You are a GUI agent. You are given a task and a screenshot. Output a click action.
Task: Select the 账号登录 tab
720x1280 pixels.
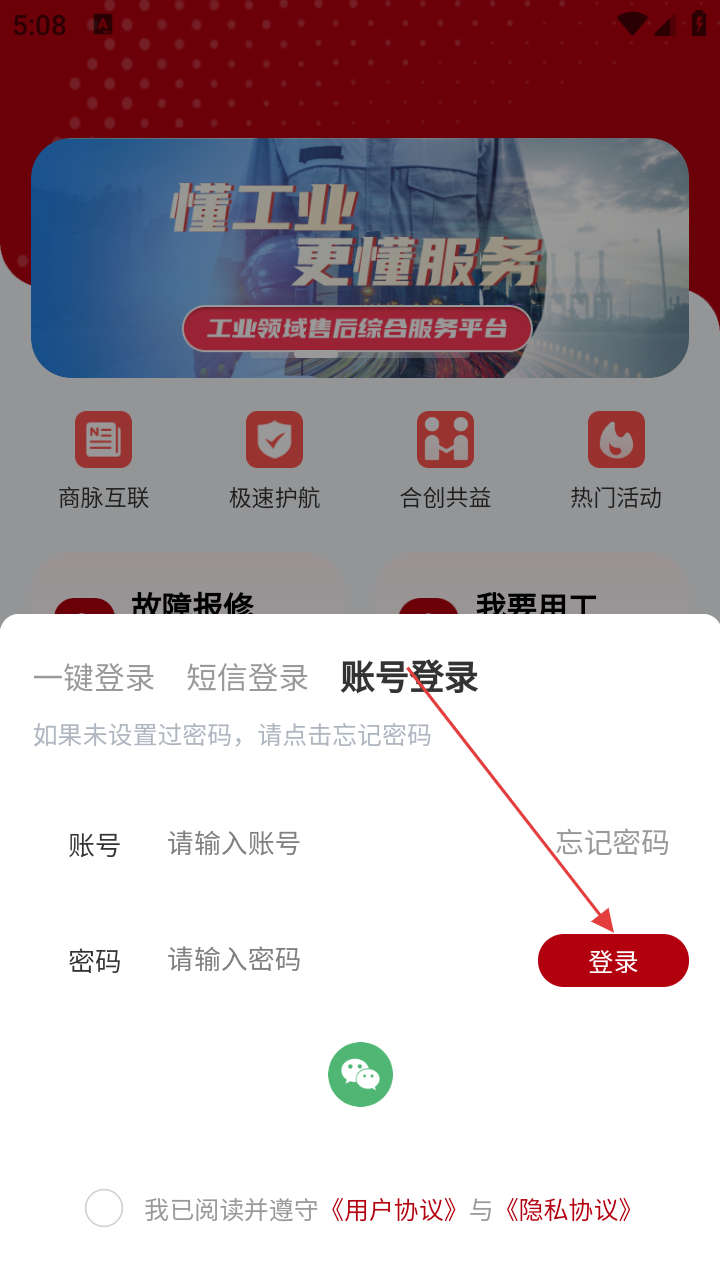tap(409, 678)
